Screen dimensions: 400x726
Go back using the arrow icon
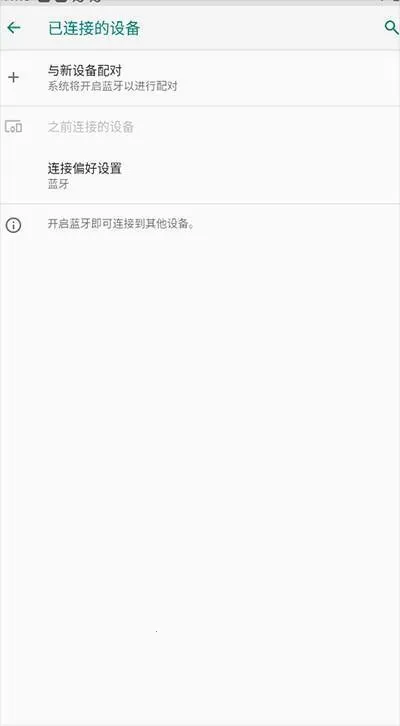pos(14,28)
